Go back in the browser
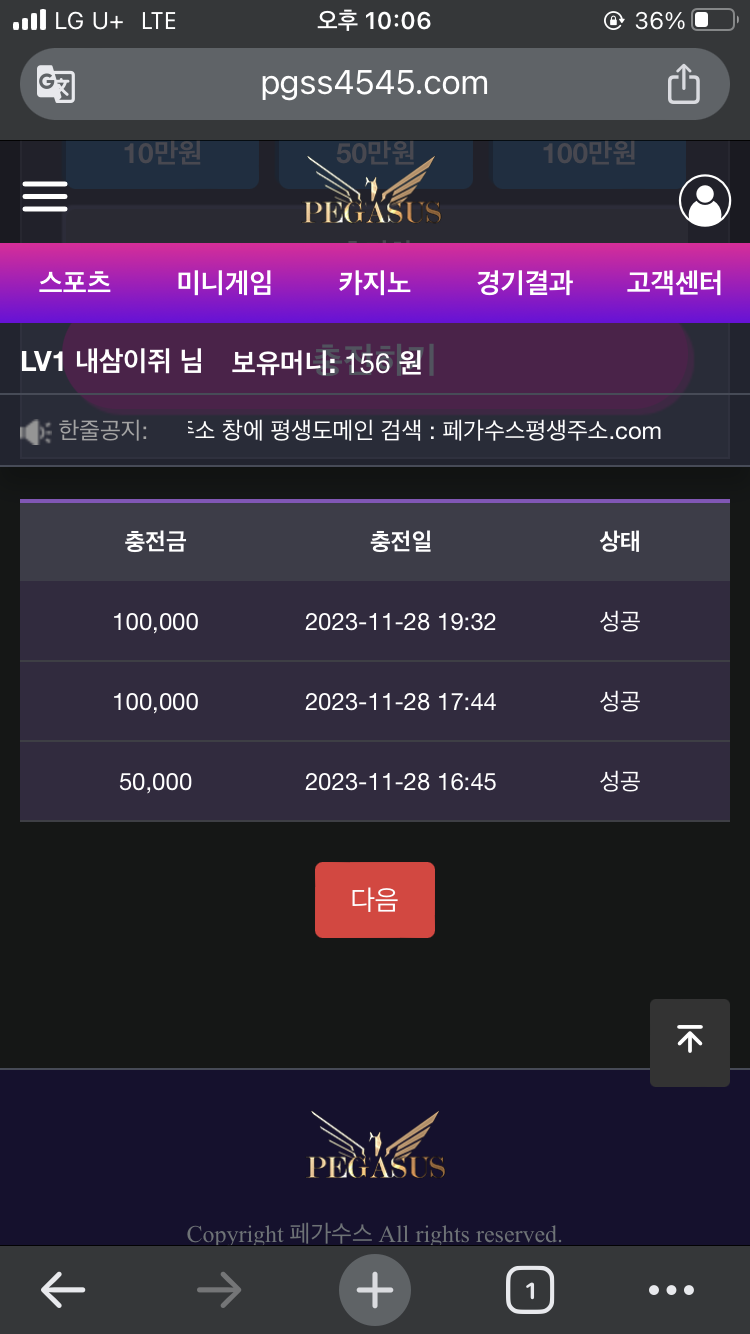The height and width of the screenshot is (1334, 750). pyautogui.click(x=63, y=1291)
